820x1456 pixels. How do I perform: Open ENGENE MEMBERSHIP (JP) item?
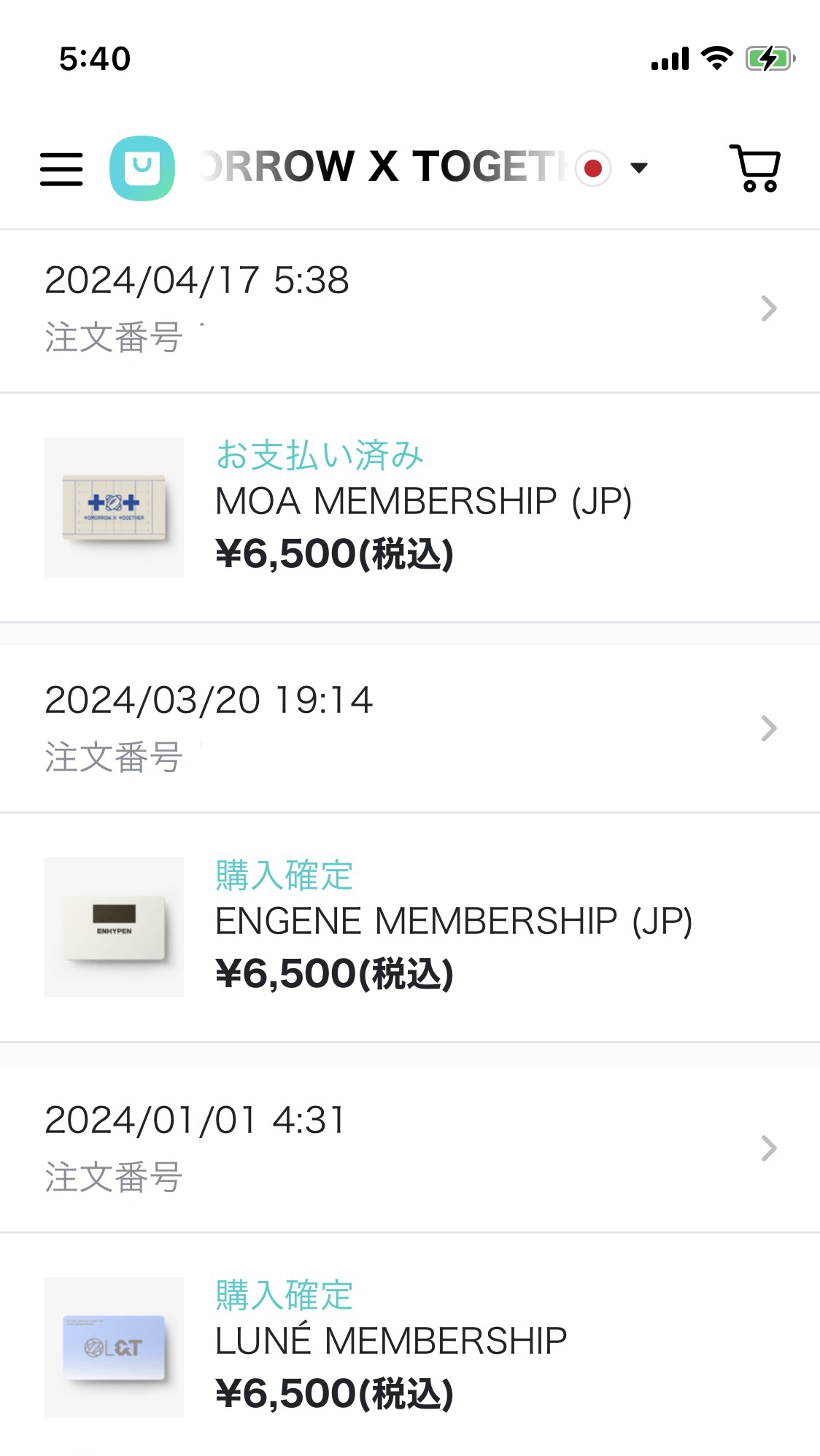click(x=410, y=927)
